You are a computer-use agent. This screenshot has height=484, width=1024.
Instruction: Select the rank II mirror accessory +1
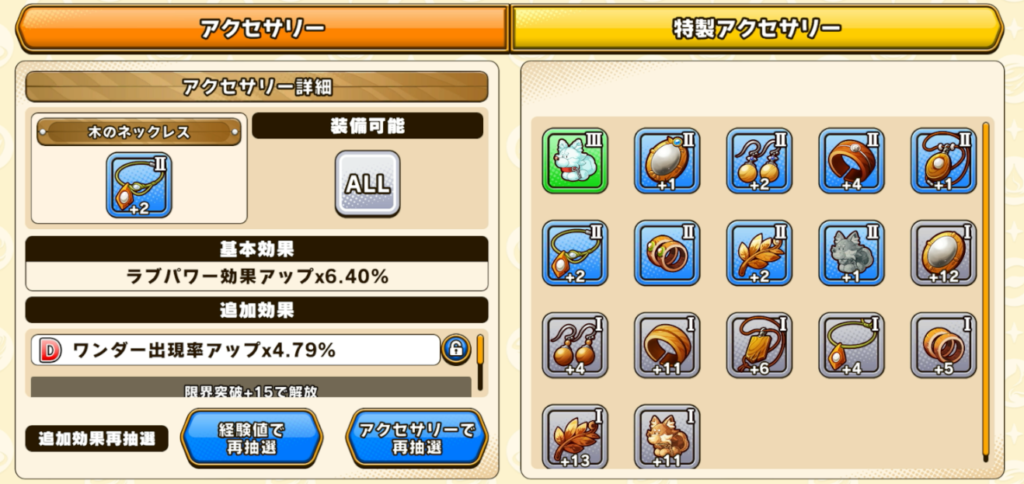tap(667, 160)
